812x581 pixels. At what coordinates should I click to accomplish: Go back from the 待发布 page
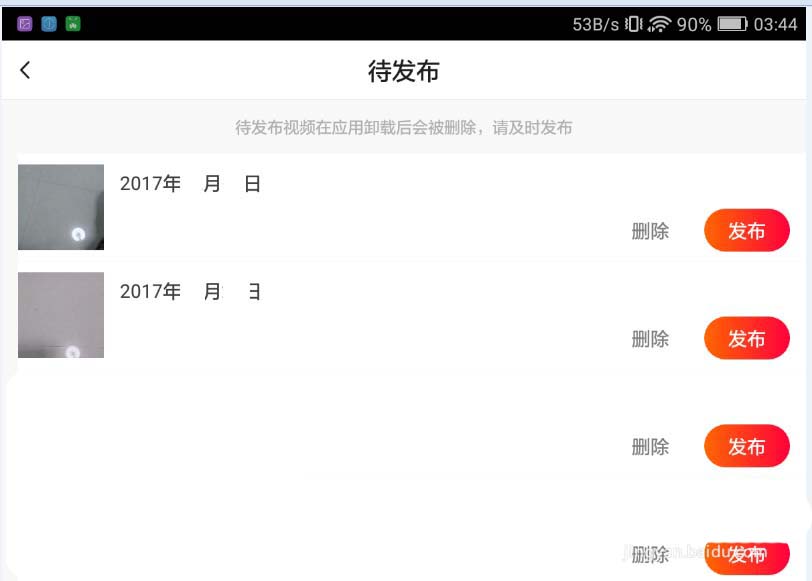click(26, 70)
